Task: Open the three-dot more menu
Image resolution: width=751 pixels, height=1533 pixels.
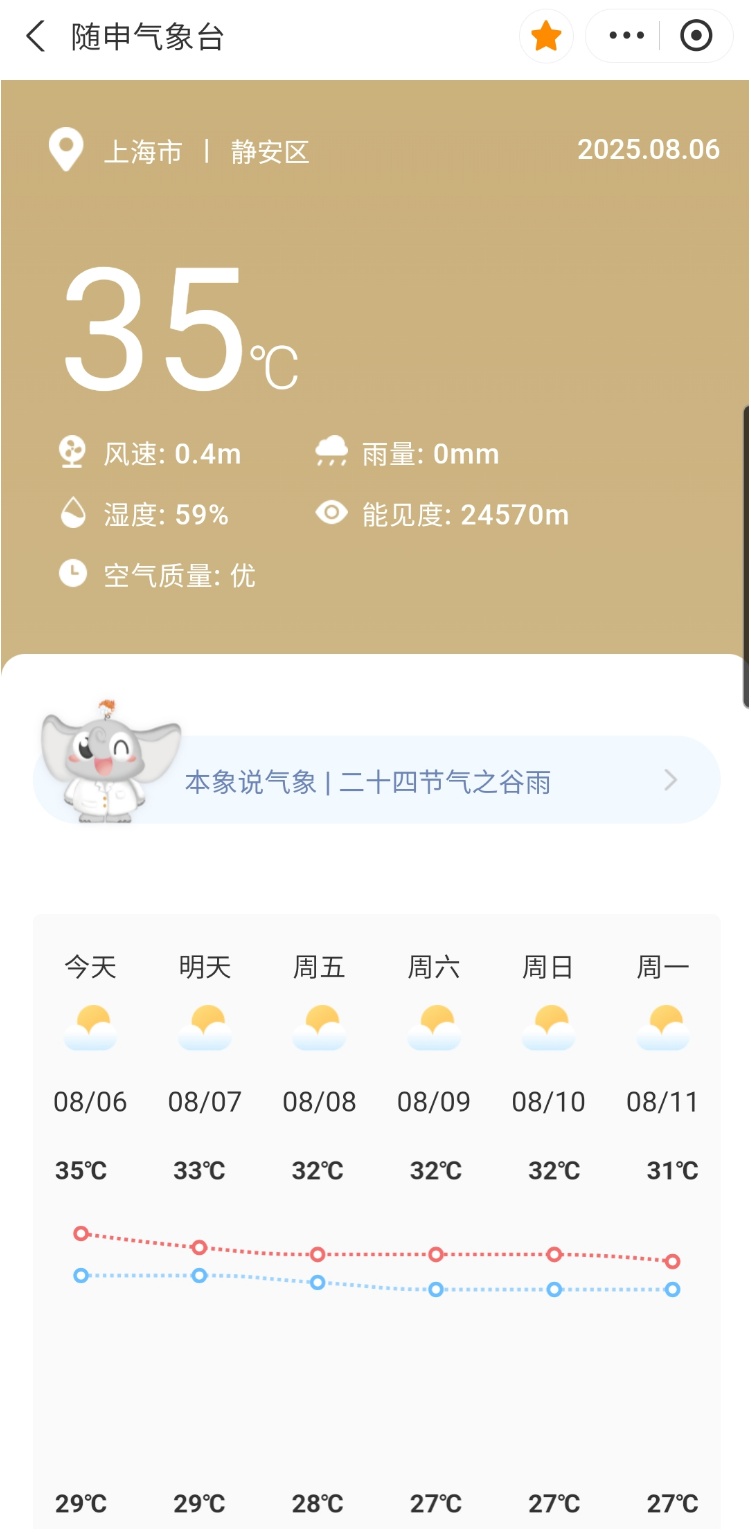Action: (626, 37)
